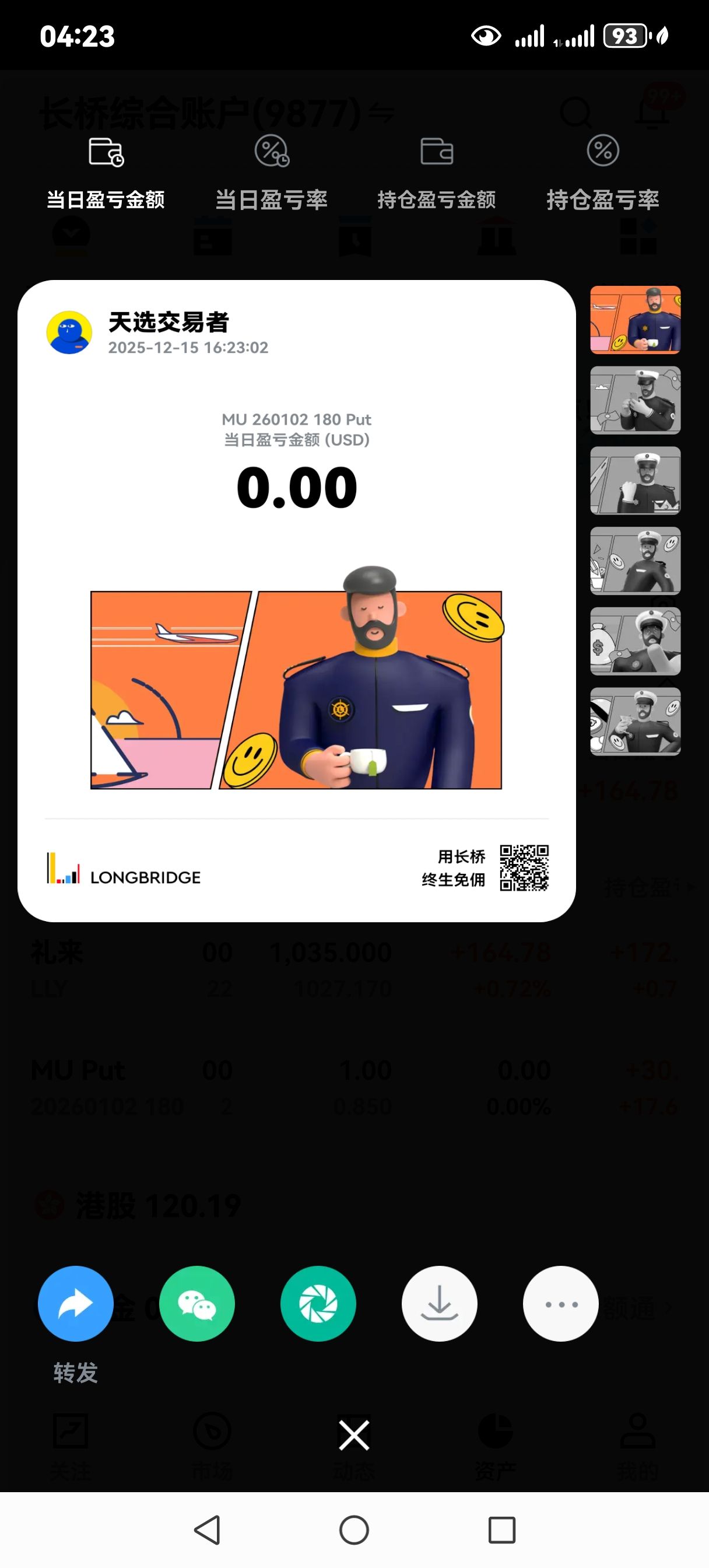Screen dimensions: 709x1568
Task: Choose the last captain template thumbnail
Action: (635, 722)
